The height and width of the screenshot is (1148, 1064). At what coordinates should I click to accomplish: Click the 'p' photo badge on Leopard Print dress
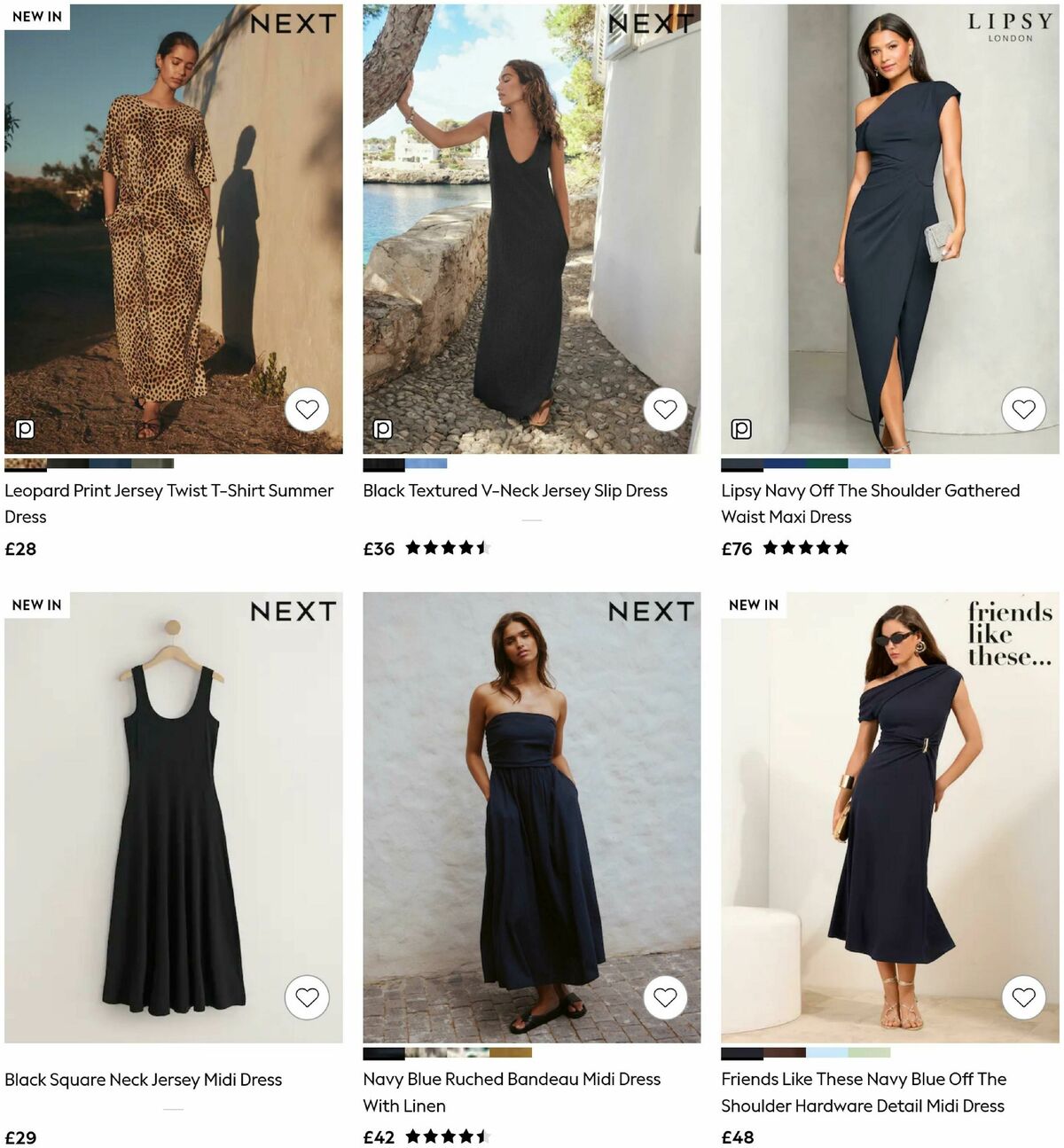(x=27, y=428)
